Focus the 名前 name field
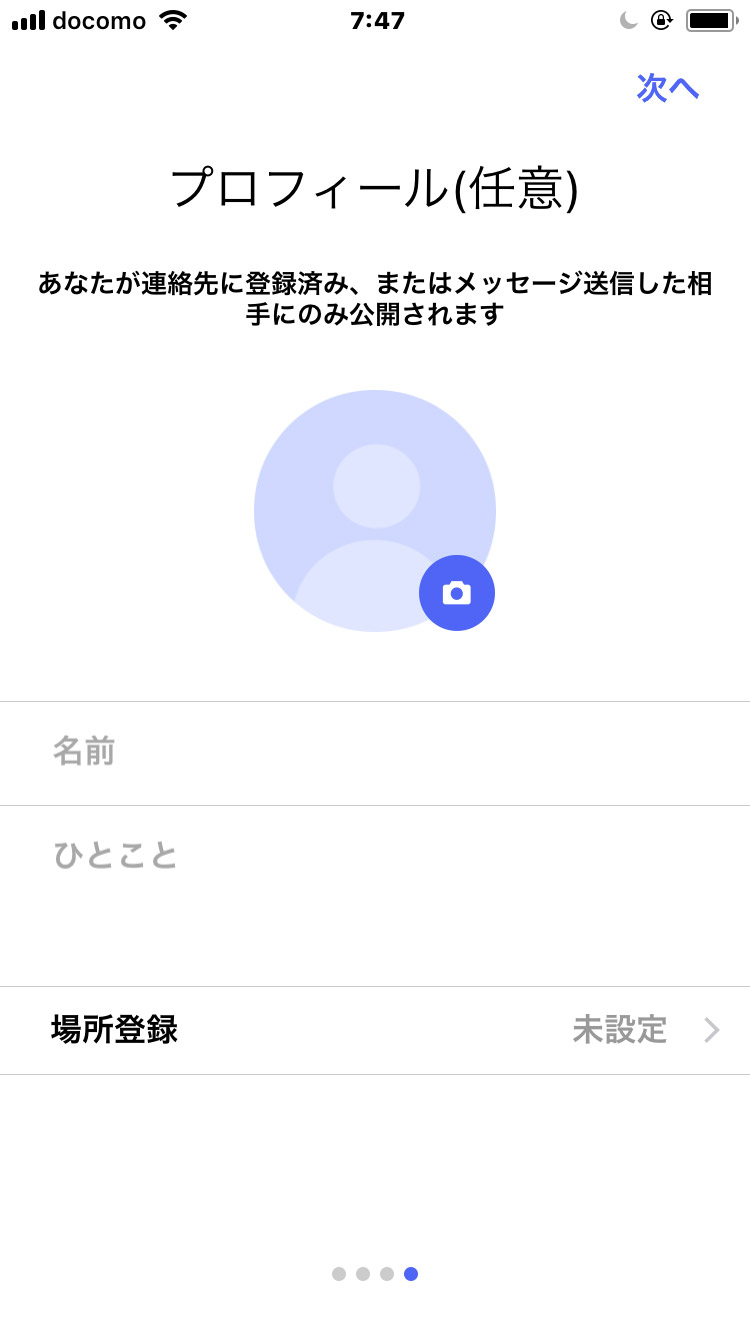750x1334 pixels. pos(375,753)
